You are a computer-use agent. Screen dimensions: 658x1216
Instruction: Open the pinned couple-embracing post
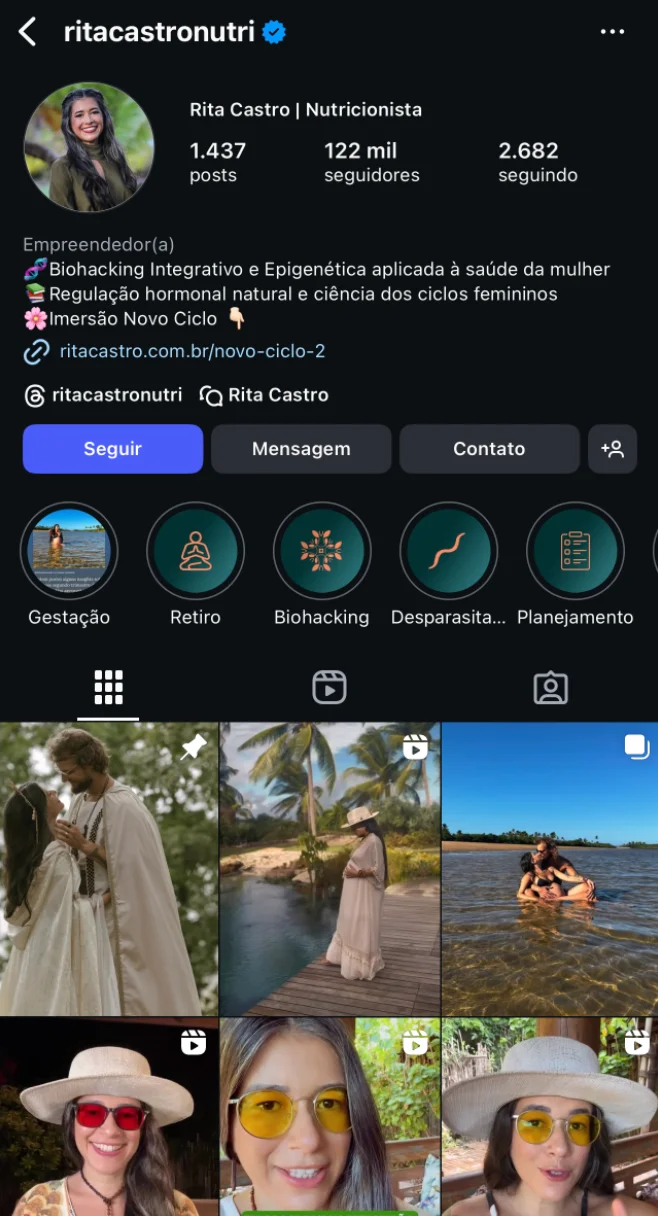[108, 868]
